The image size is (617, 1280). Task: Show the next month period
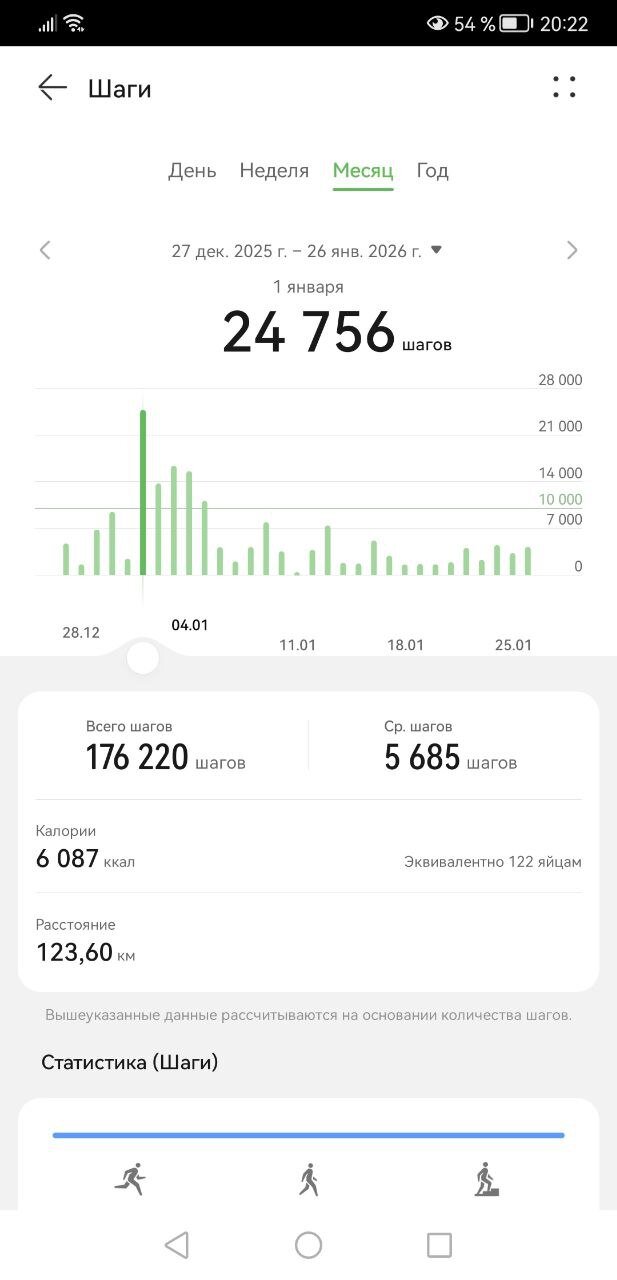pos(571,250)
